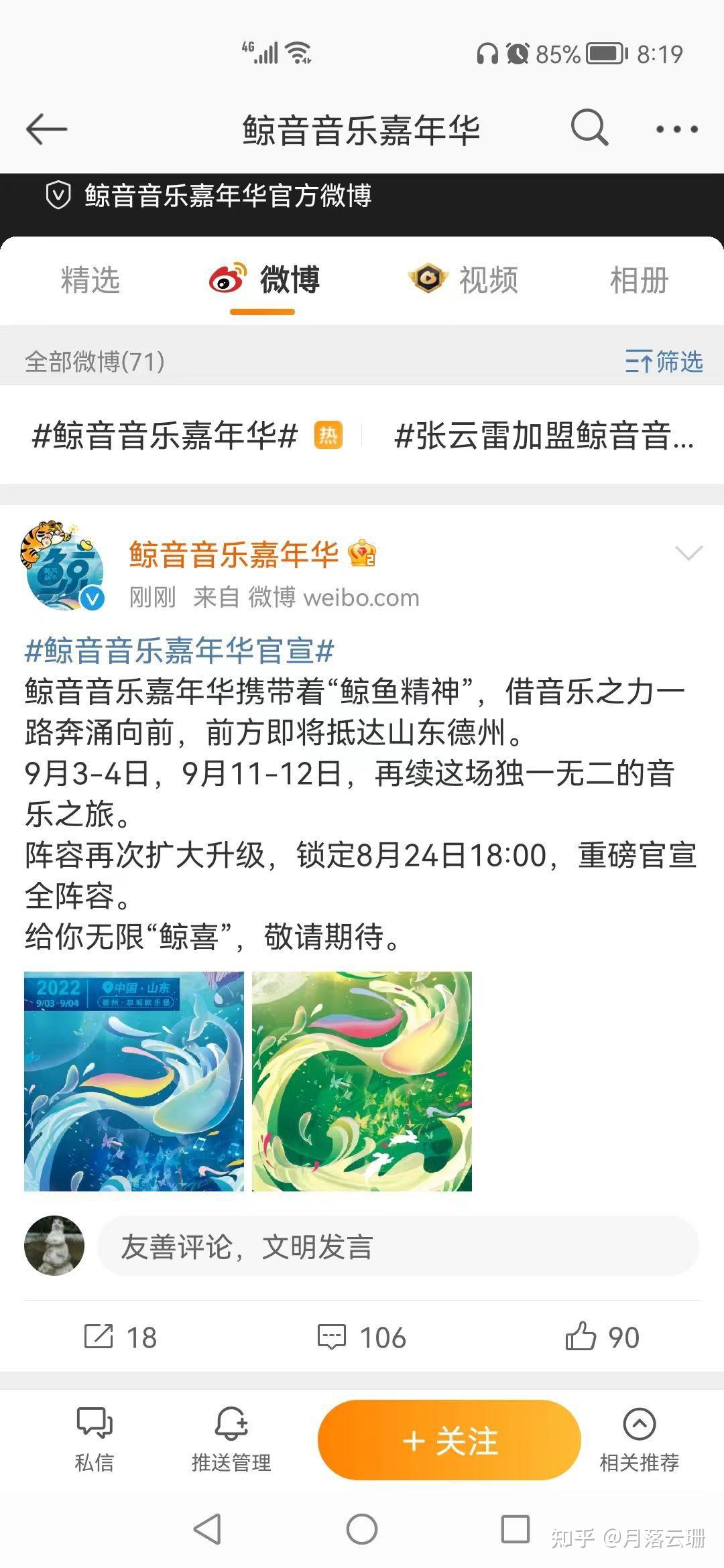Switch to the 相册 tab
The image size is (724, 1568).
pyautogui.click(x=640, y=280)
